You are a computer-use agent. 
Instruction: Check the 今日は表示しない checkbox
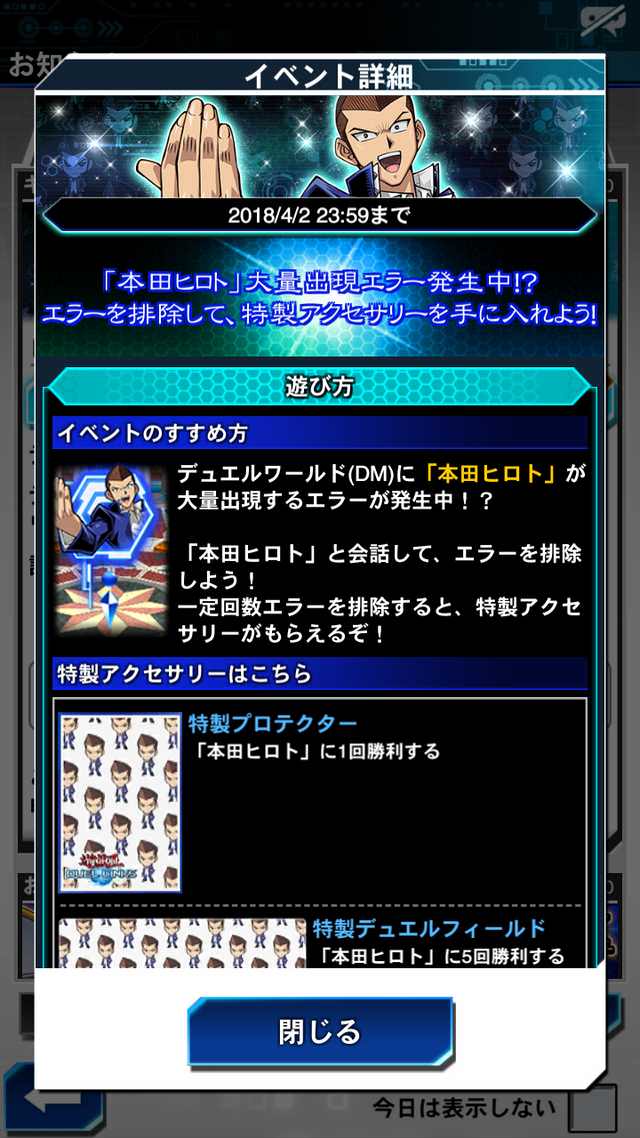tap(592, 1108)
